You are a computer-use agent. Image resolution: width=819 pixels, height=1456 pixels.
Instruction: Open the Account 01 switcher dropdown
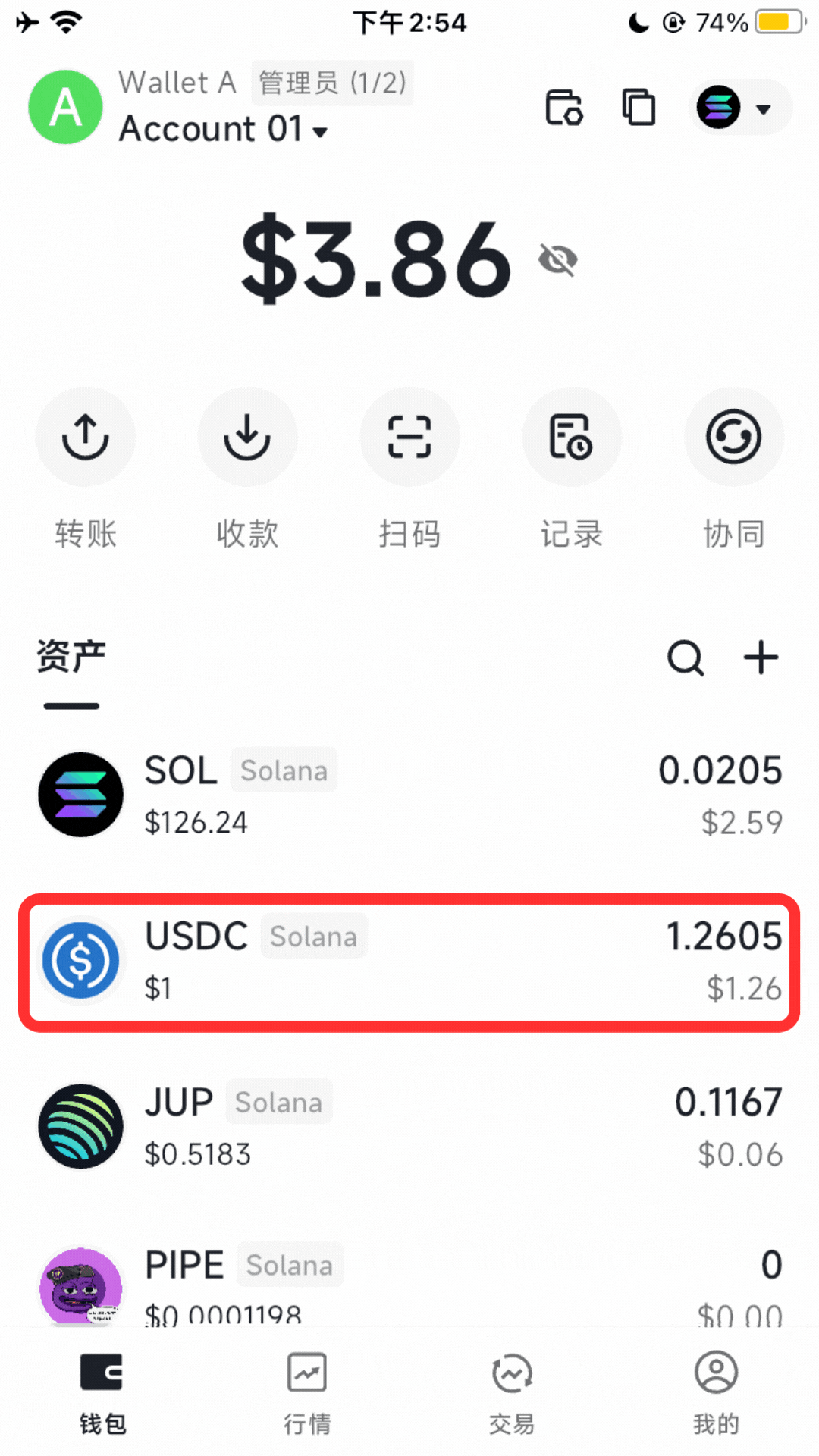224,129
